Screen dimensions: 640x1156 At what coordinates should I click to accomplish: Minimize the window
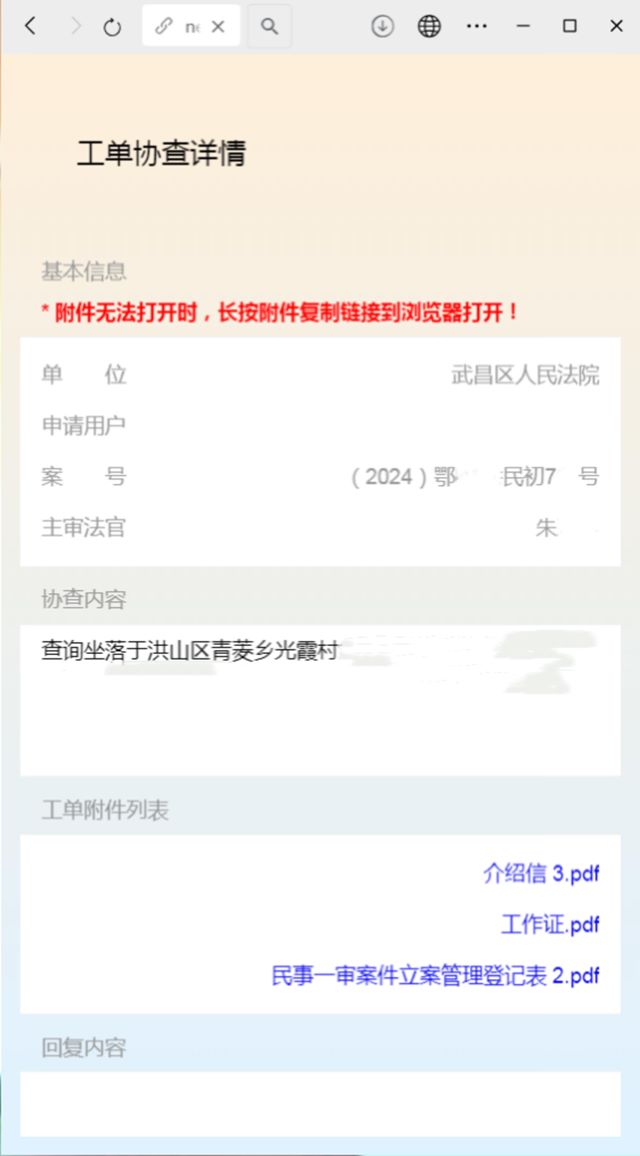[x=522, y=27]
